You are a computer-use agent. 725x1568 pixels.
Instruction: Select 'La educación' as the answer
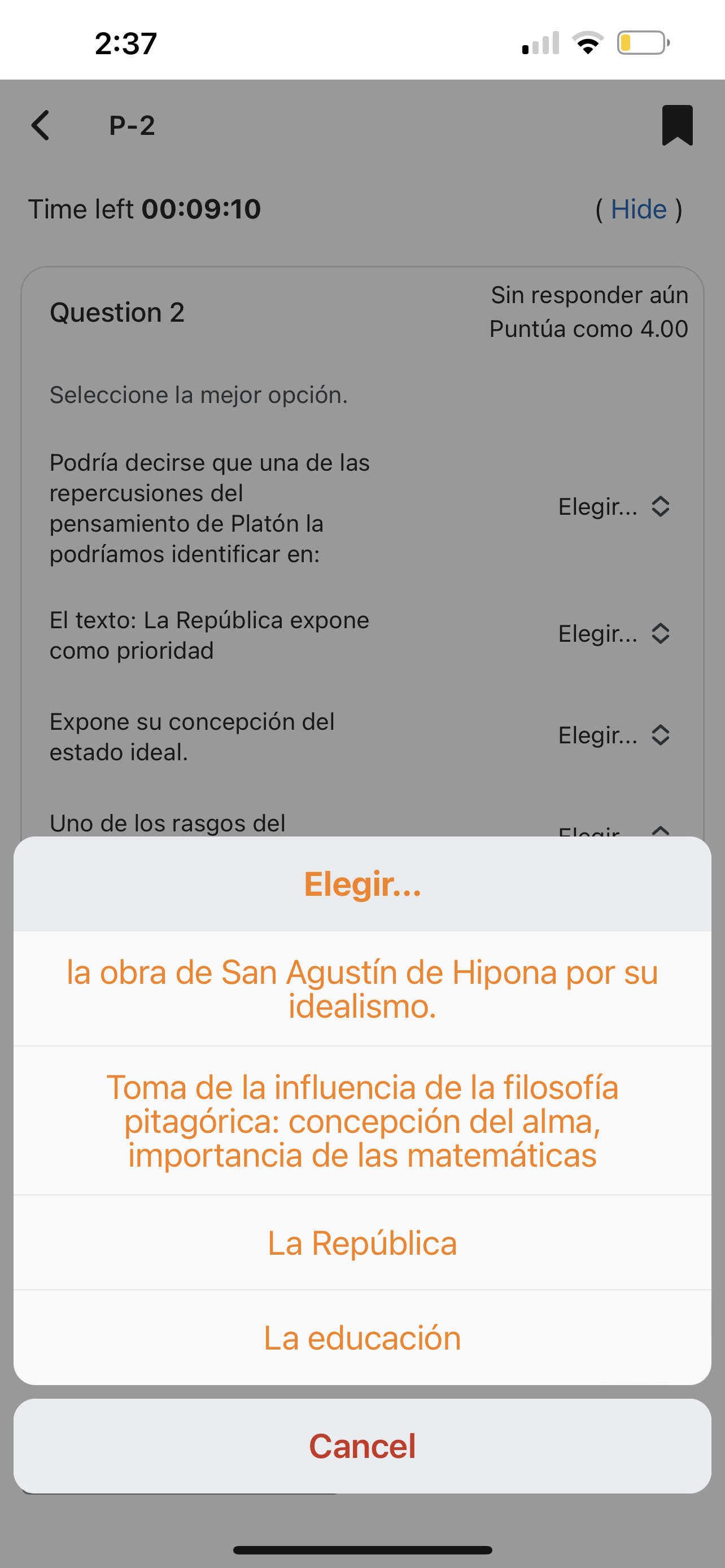coord(362,1337)
